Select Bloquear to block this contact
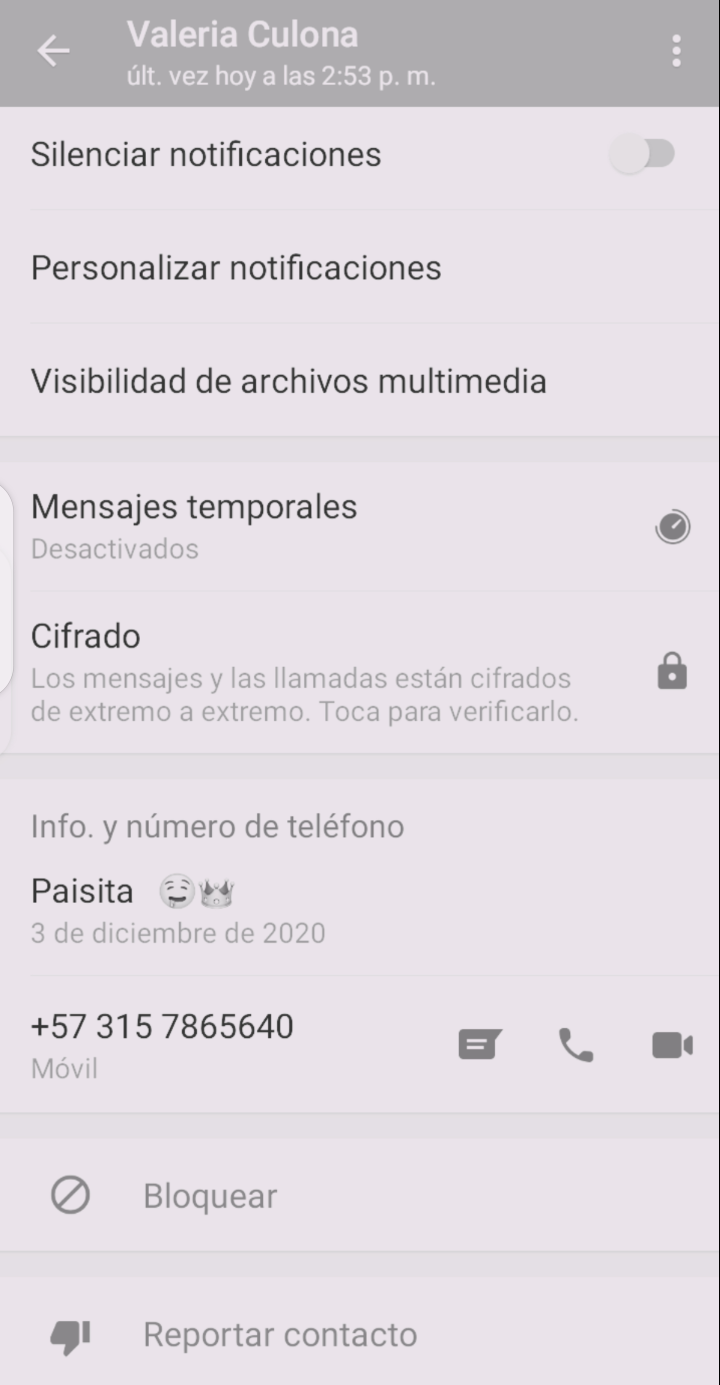720x1385 pixels. pyautogui.click(x=210, y=1196)
